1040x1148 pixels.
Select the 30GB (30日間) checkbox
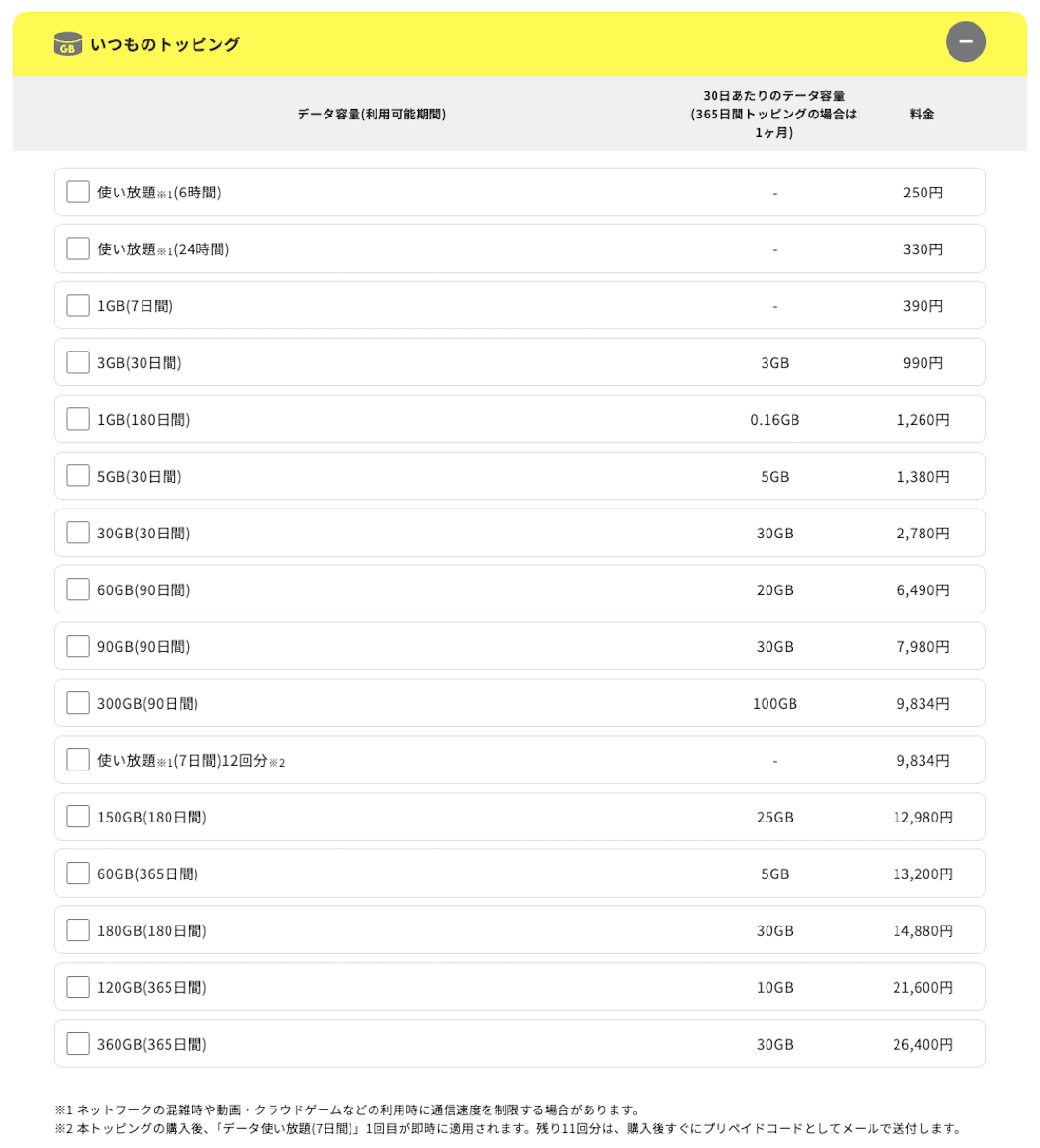point(78,533)
